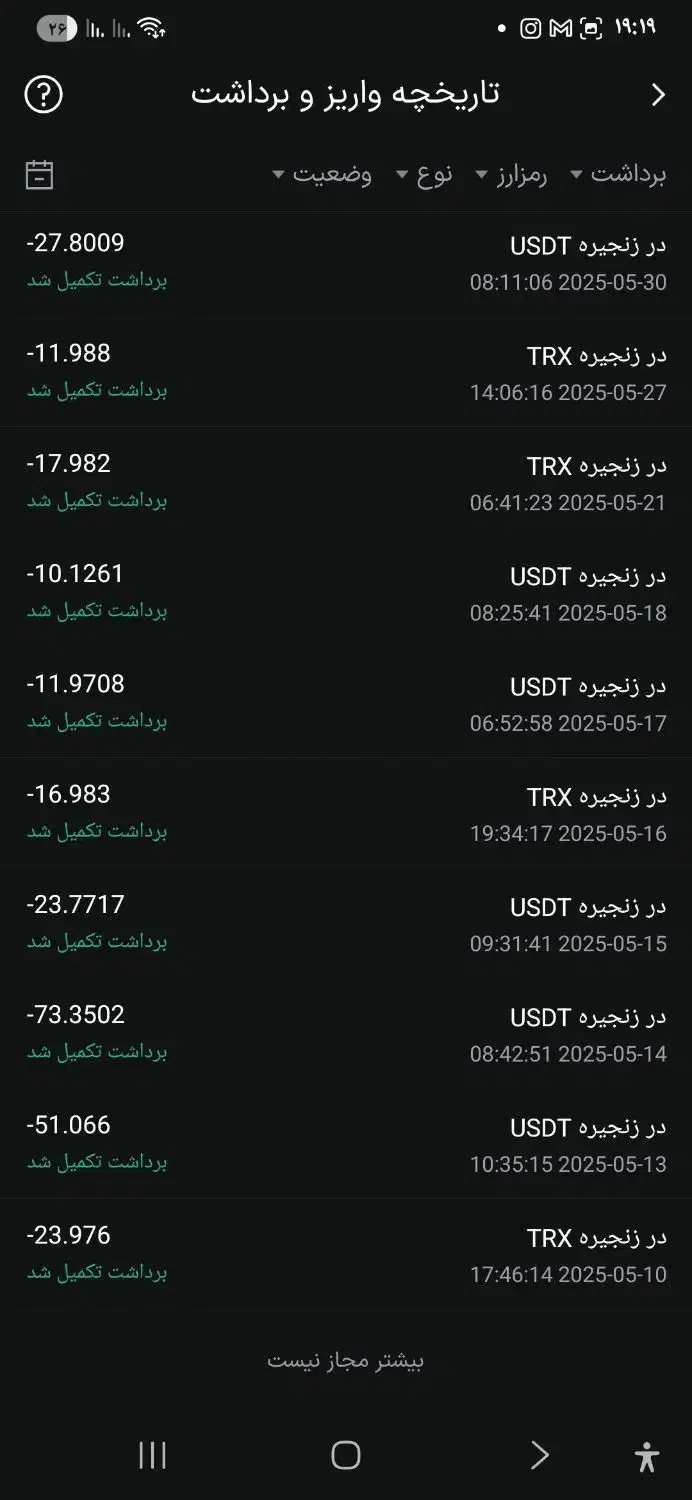The height and width of the screenshot is (1500, 692).
Task: Open the -27.8009 USDT withdrawal record
Action: tap(346, 262)
